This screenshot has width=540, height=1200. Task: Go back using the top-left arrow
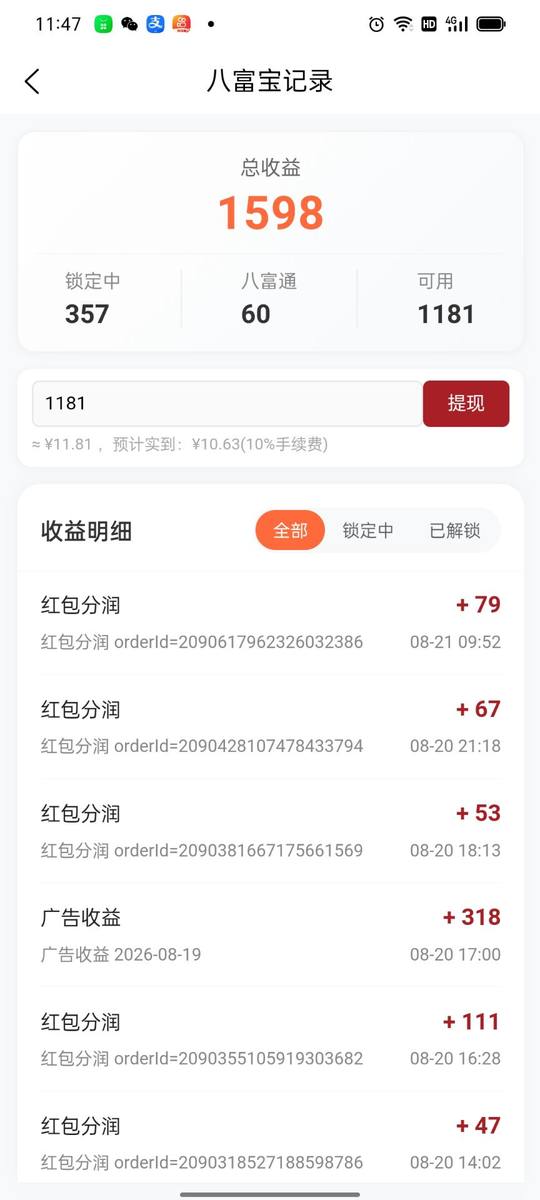(32, 82)
